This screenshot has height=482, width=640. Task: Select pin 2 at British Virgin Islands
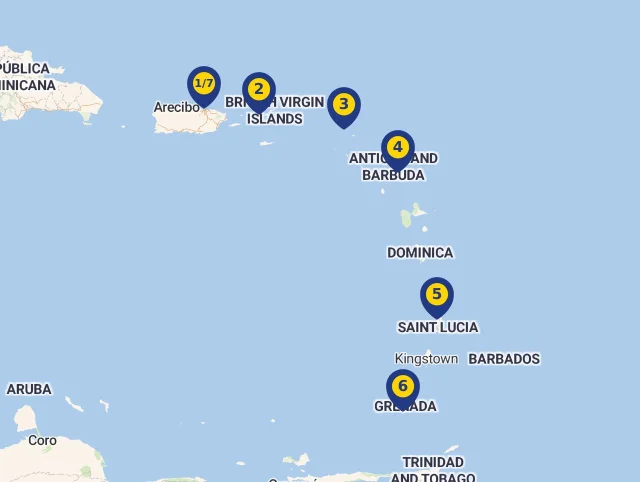tap(259, 90)
